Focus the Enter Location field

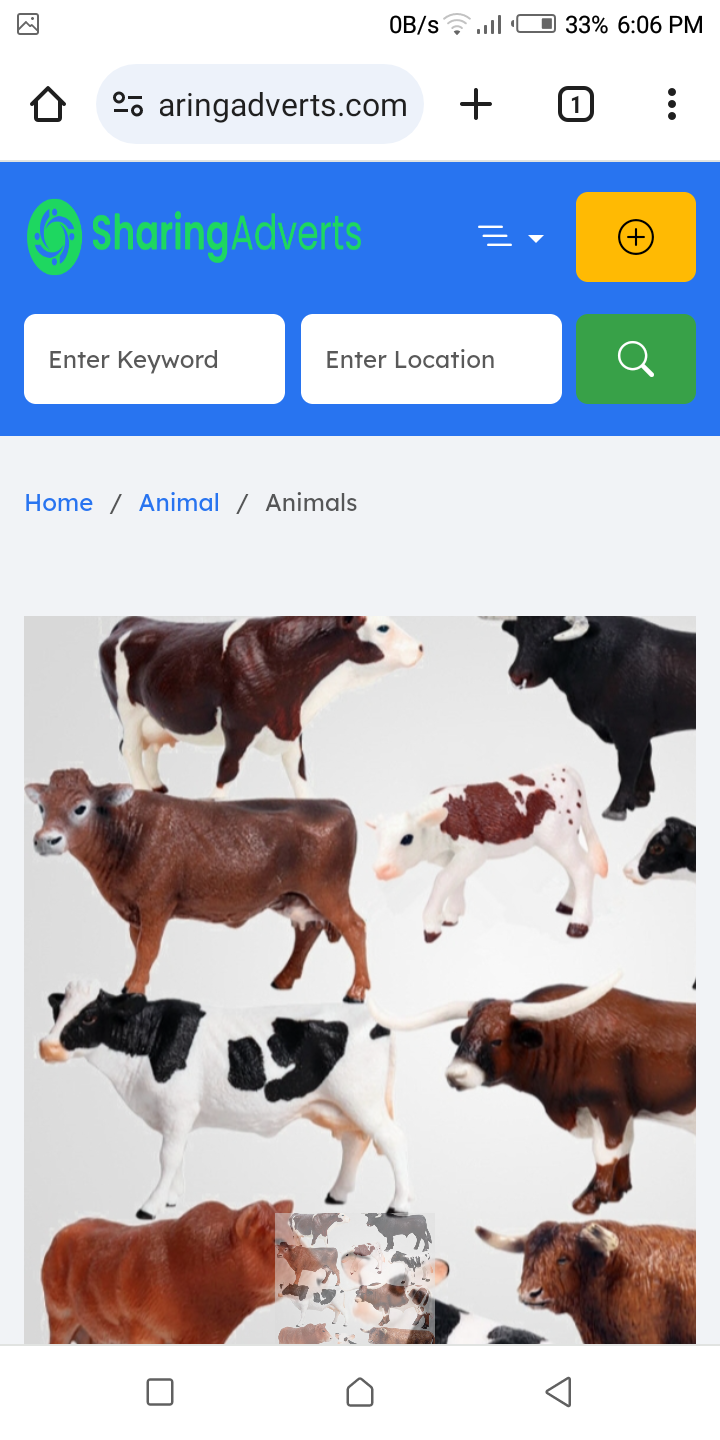431,359
